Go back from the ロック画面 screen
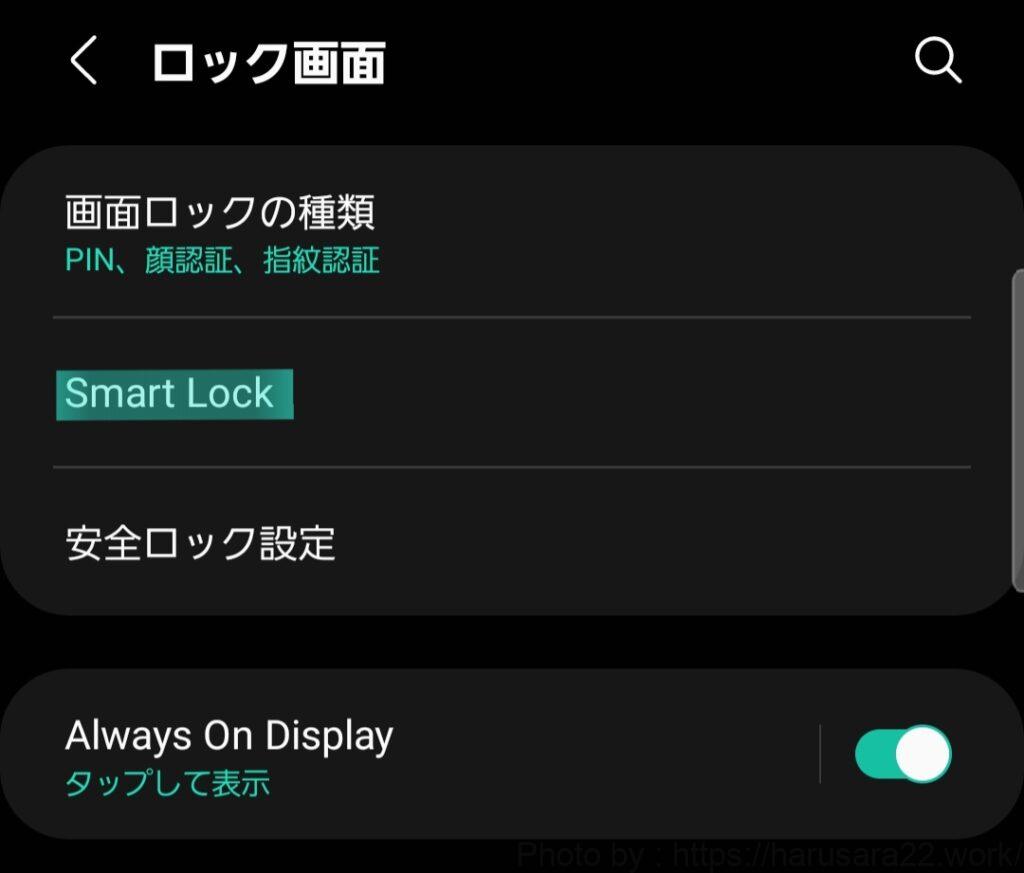Image resolution: width=1024 pixels, height=873 pixels. pos(84,62)
